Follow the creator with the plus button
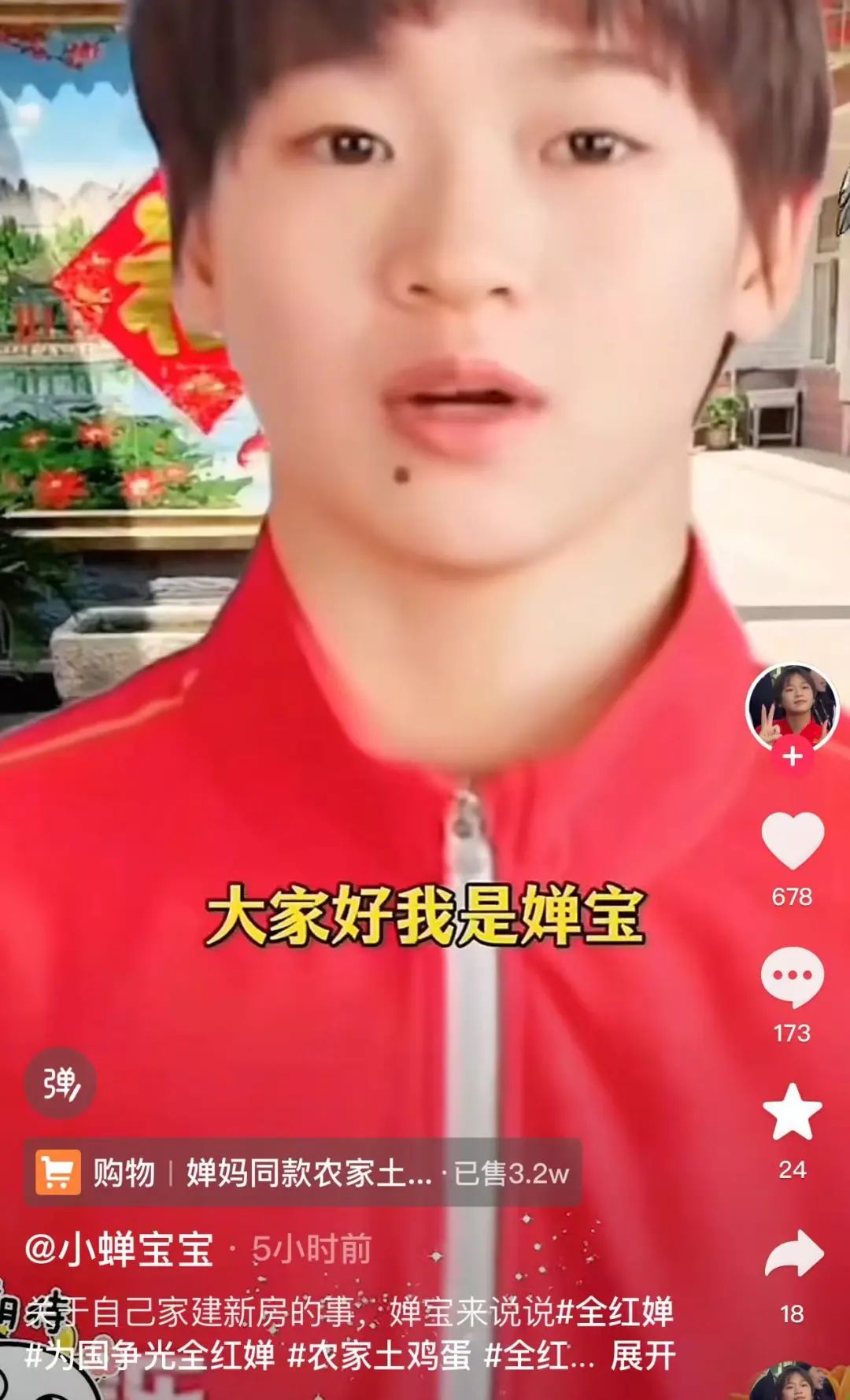Viewport: 850px width, 1400px height. pos(792,756)
